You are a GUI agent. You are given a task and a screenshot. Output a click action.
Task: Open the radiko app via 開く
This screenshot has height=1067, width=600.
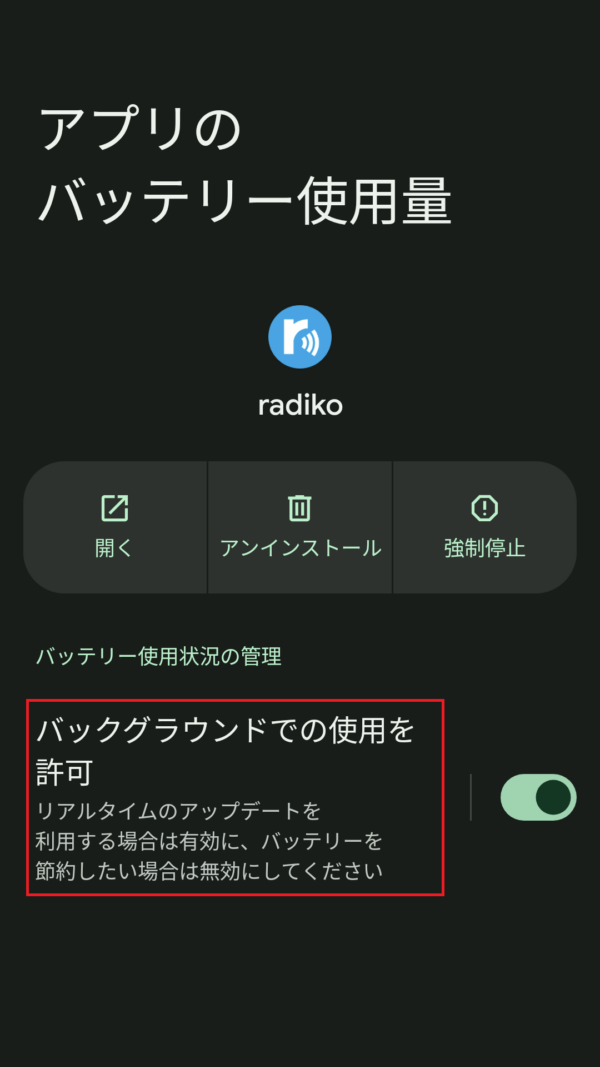115,527
